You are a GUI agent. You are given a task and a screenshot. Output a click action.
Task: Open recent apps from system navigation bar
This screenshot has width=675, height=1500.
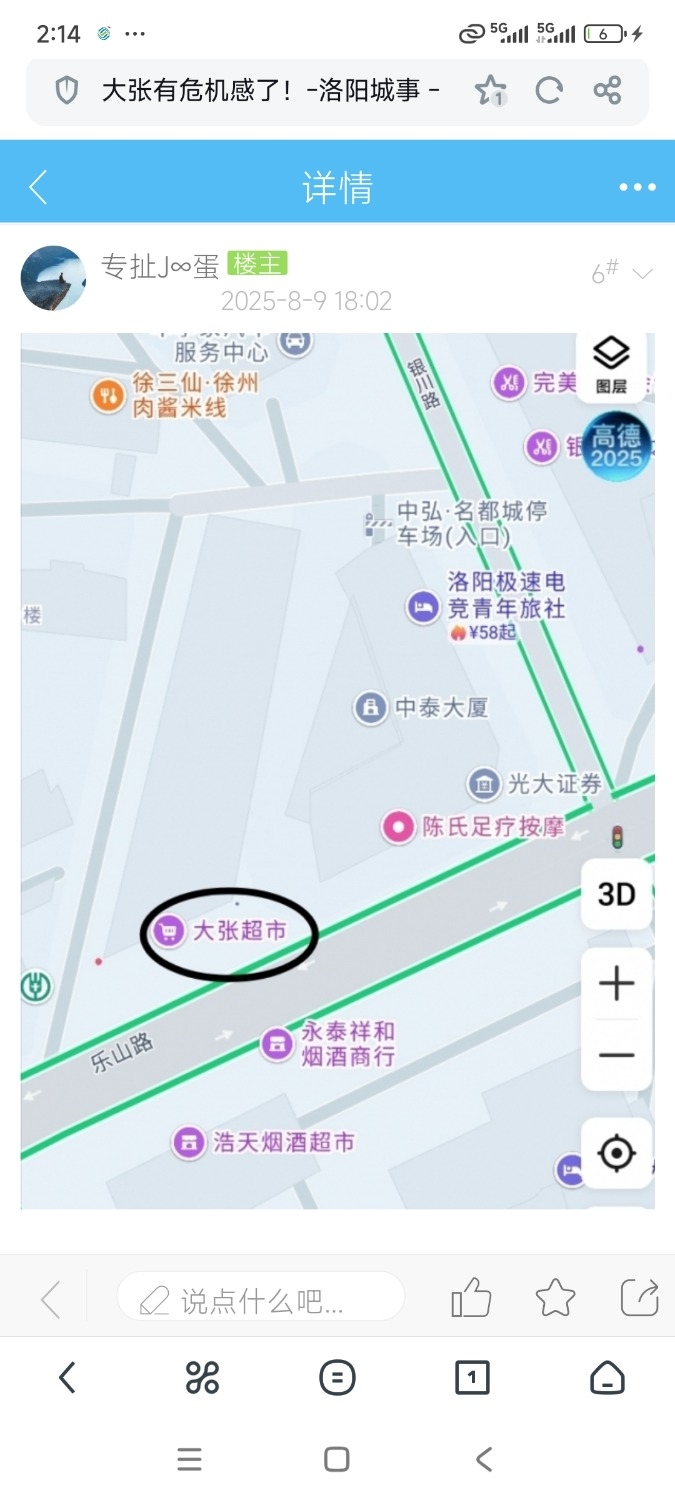coord(189,1460)
